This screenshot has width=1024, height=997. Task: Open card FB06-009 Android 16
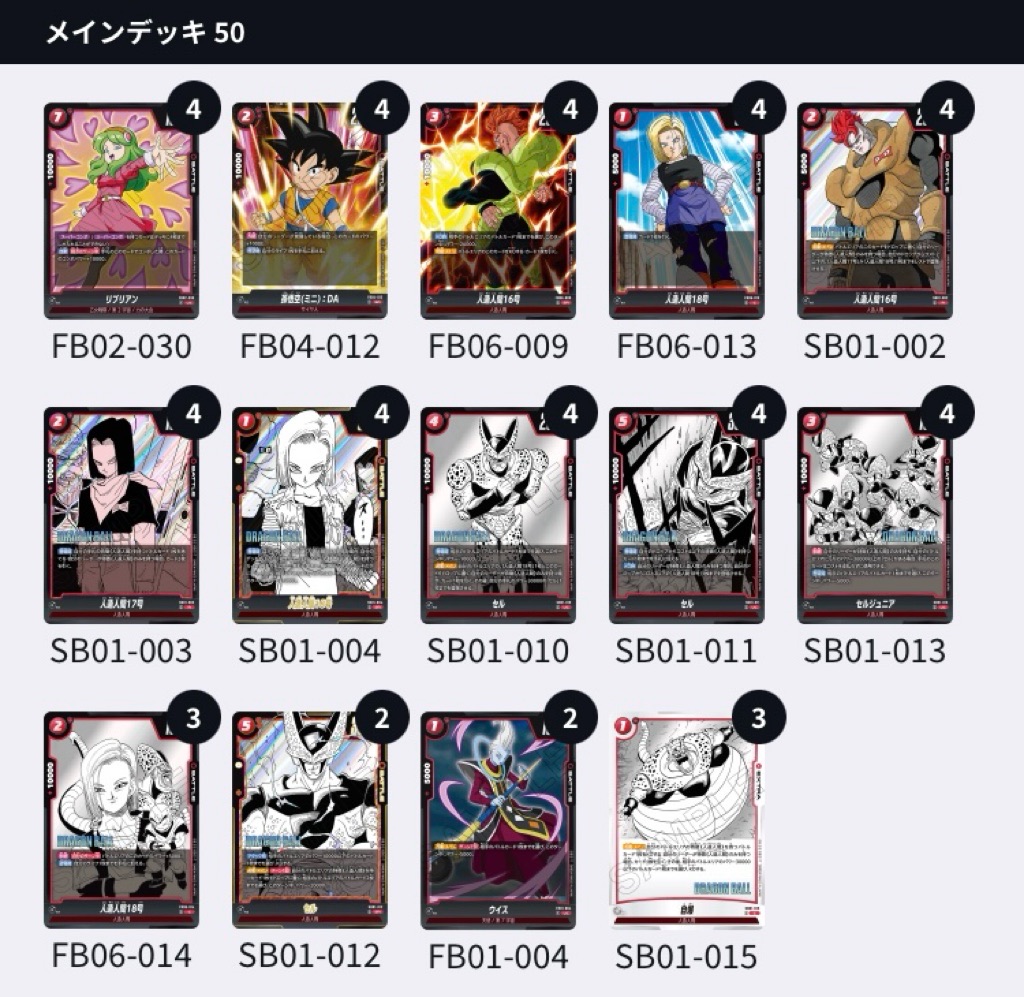tap(498, 210)
